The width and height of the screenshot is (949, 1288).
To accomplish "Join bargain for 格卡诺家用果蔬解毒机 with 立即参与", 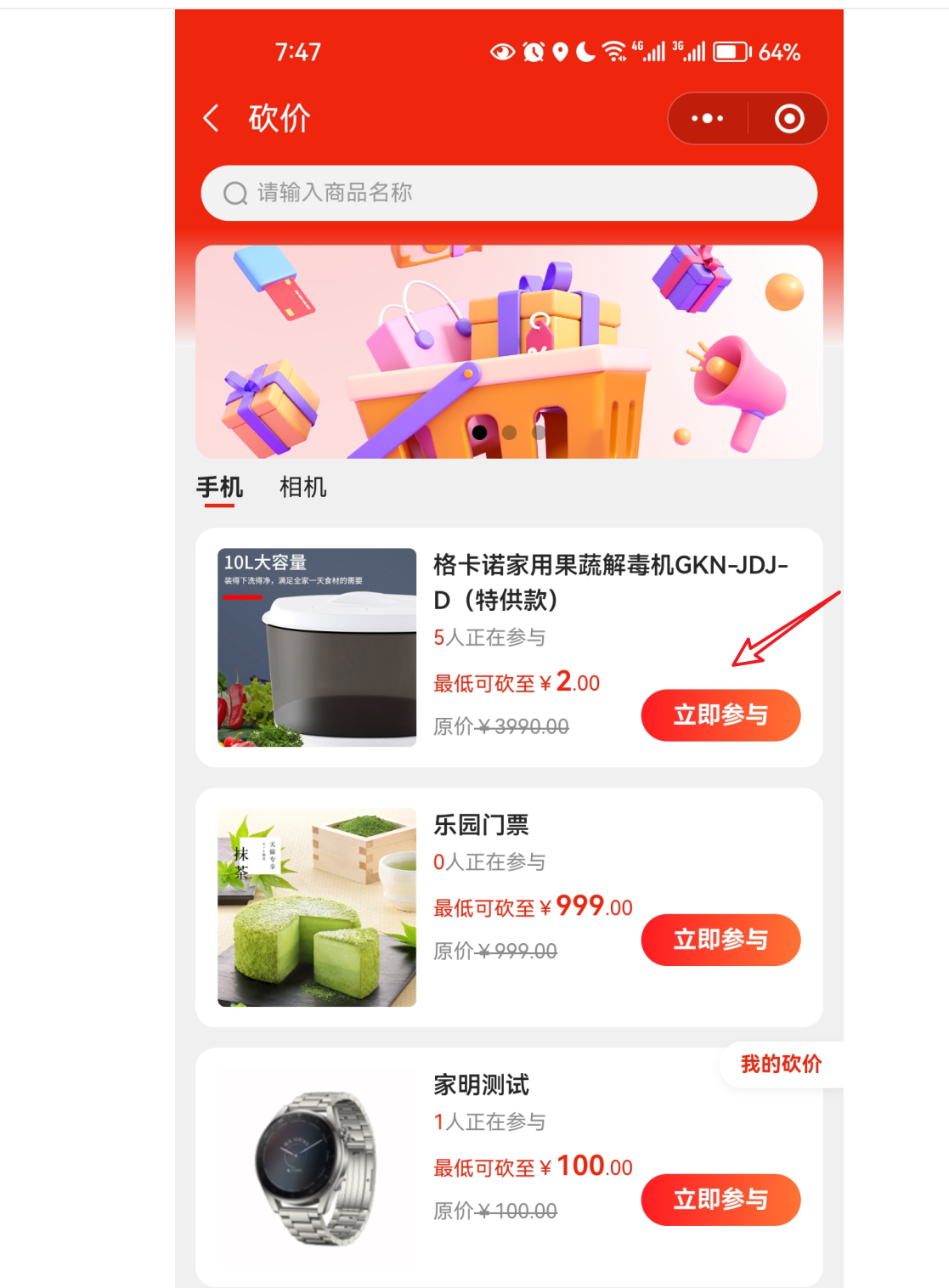I will click(x=720, y=715).
